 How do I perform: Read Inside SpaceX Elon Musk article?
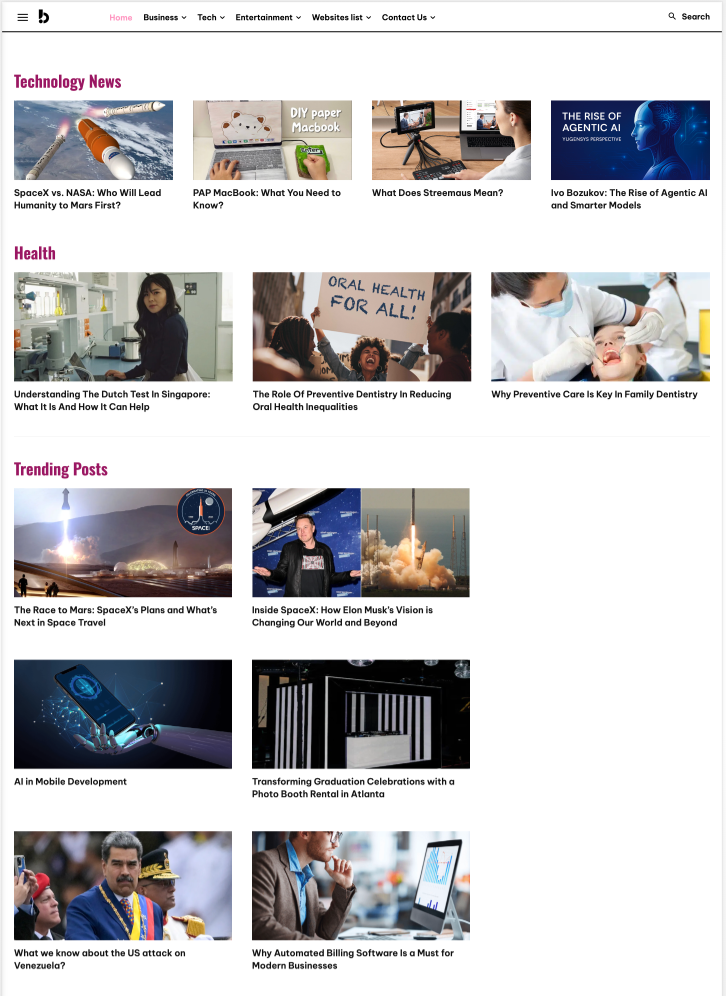[x=342, y=615]
